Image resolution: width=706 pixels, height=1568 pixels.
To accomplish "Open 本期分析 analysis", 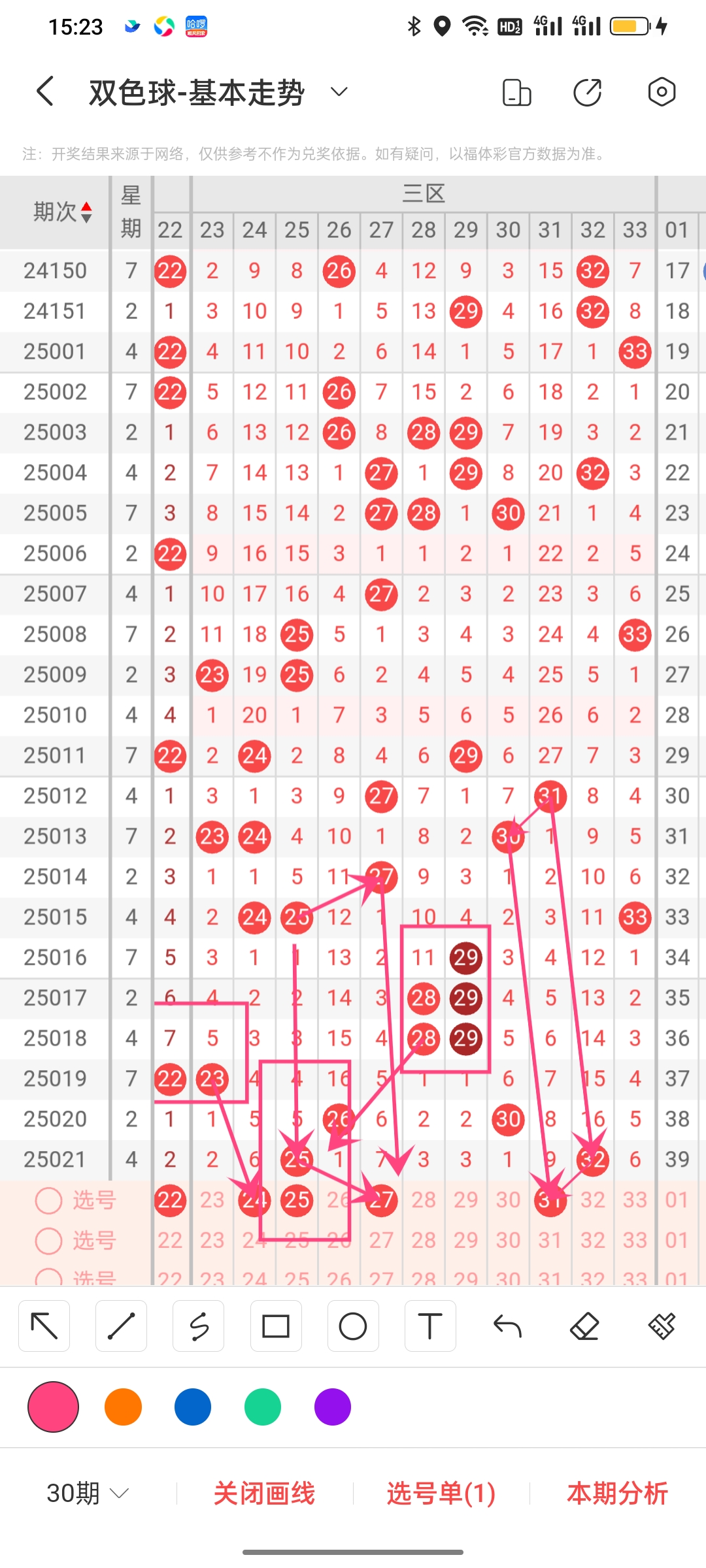I will point(617,1494).
